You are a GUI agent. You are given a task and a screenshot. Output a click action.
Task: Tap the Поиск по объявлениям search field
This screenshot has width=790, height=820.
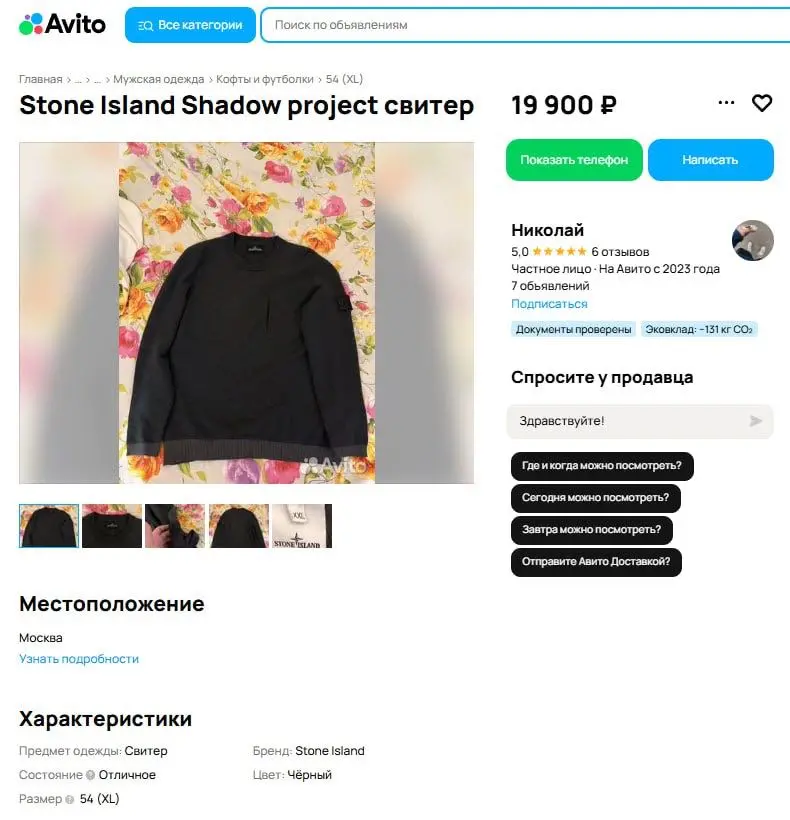520,25
